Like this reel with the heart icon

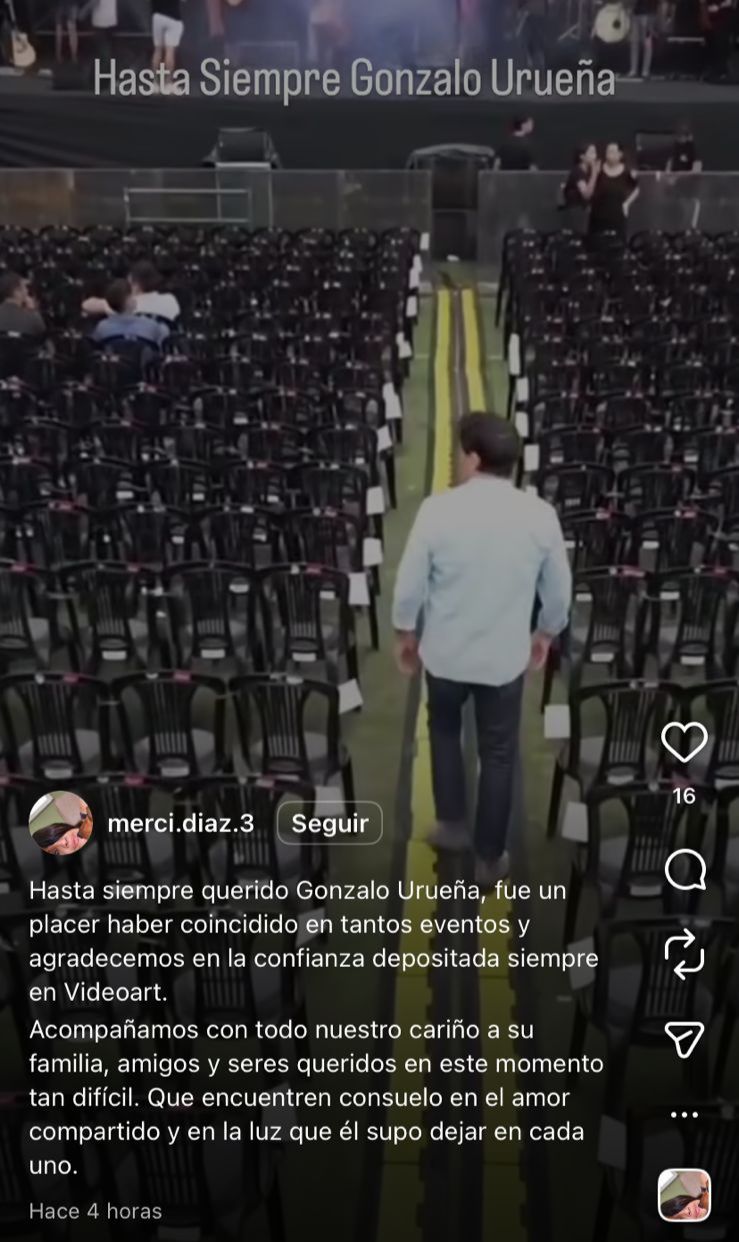pyautogui.click(x=684, y=742)
